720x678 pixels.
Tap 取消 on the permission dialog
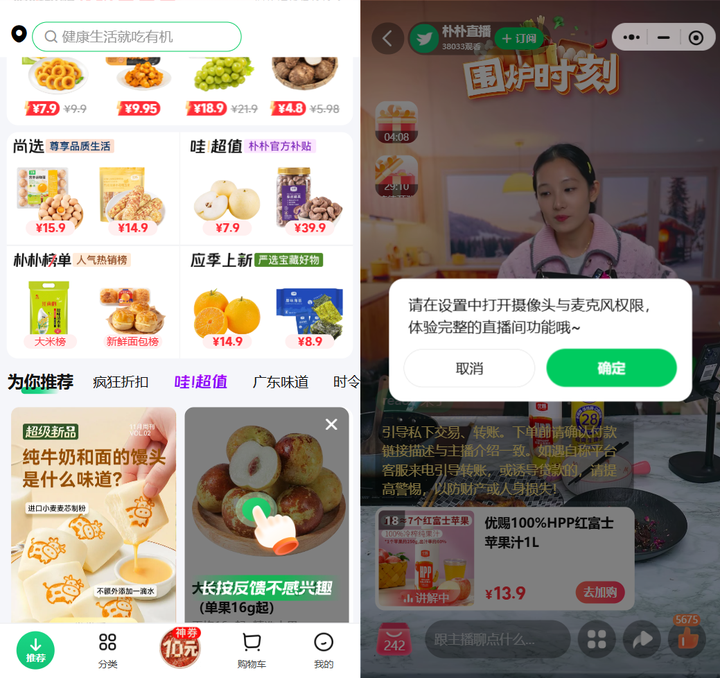[x=469, y=368]
